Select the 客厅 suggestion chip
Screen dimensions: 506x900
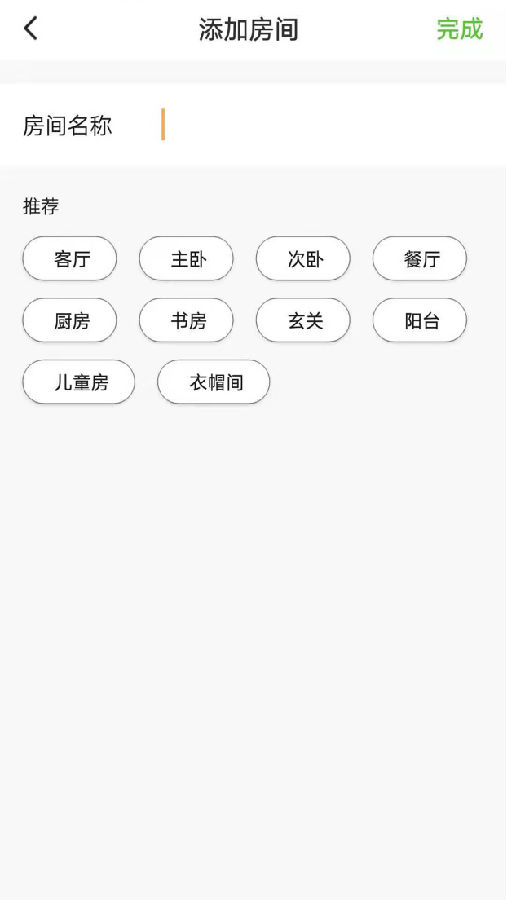tap(70, 259)
